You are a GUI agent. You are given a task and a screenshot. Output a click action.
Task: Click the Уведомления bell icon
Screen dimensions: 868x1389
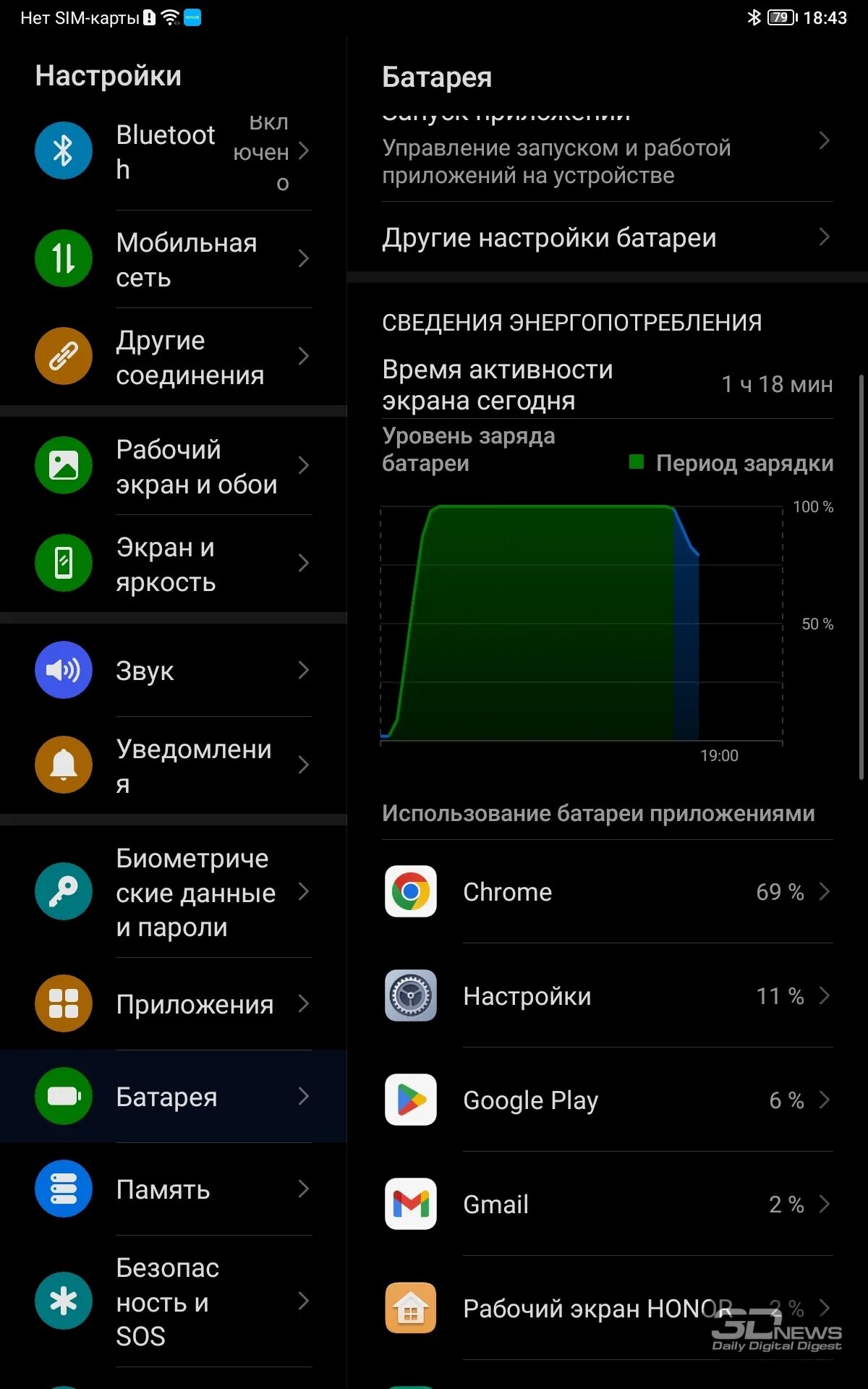(x=64, y=765)
